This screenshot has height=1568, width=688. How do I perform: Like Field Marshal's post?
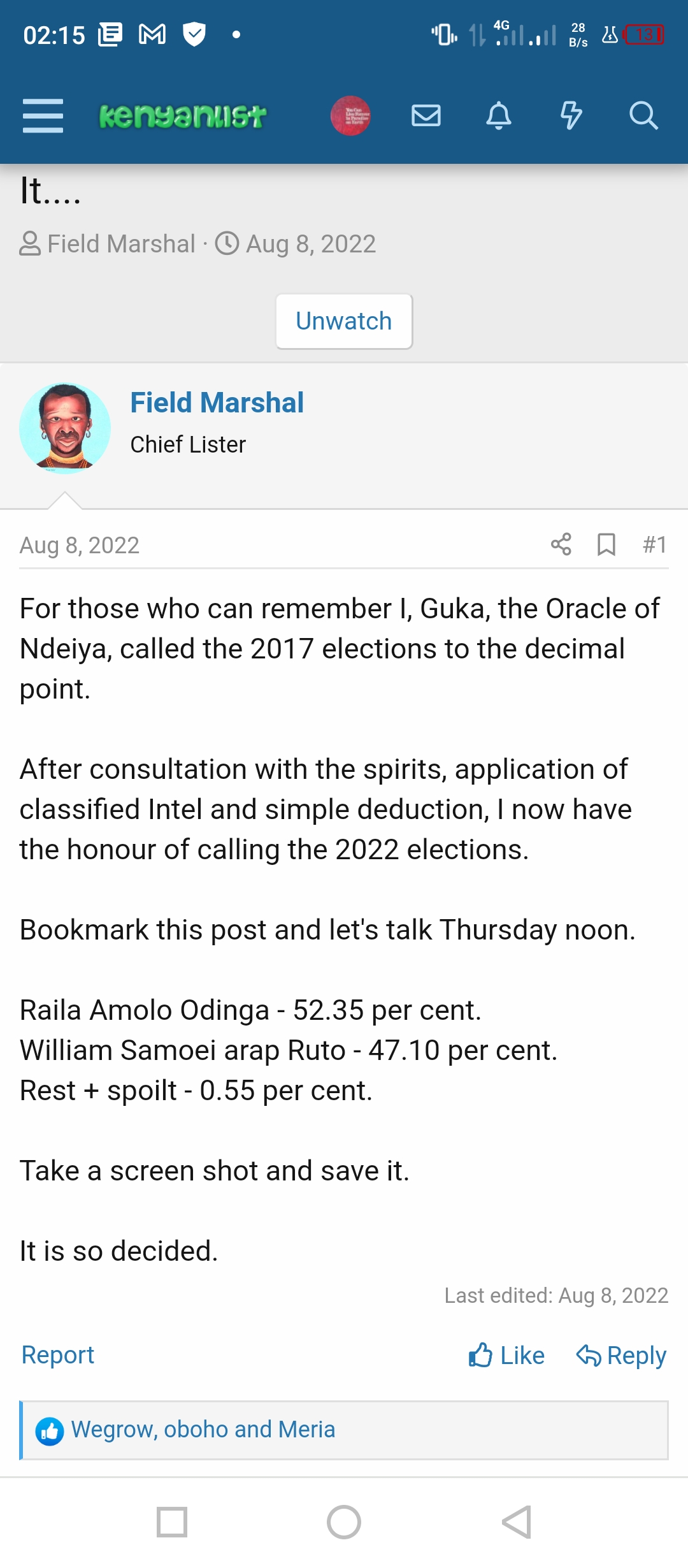(507, 1355)
